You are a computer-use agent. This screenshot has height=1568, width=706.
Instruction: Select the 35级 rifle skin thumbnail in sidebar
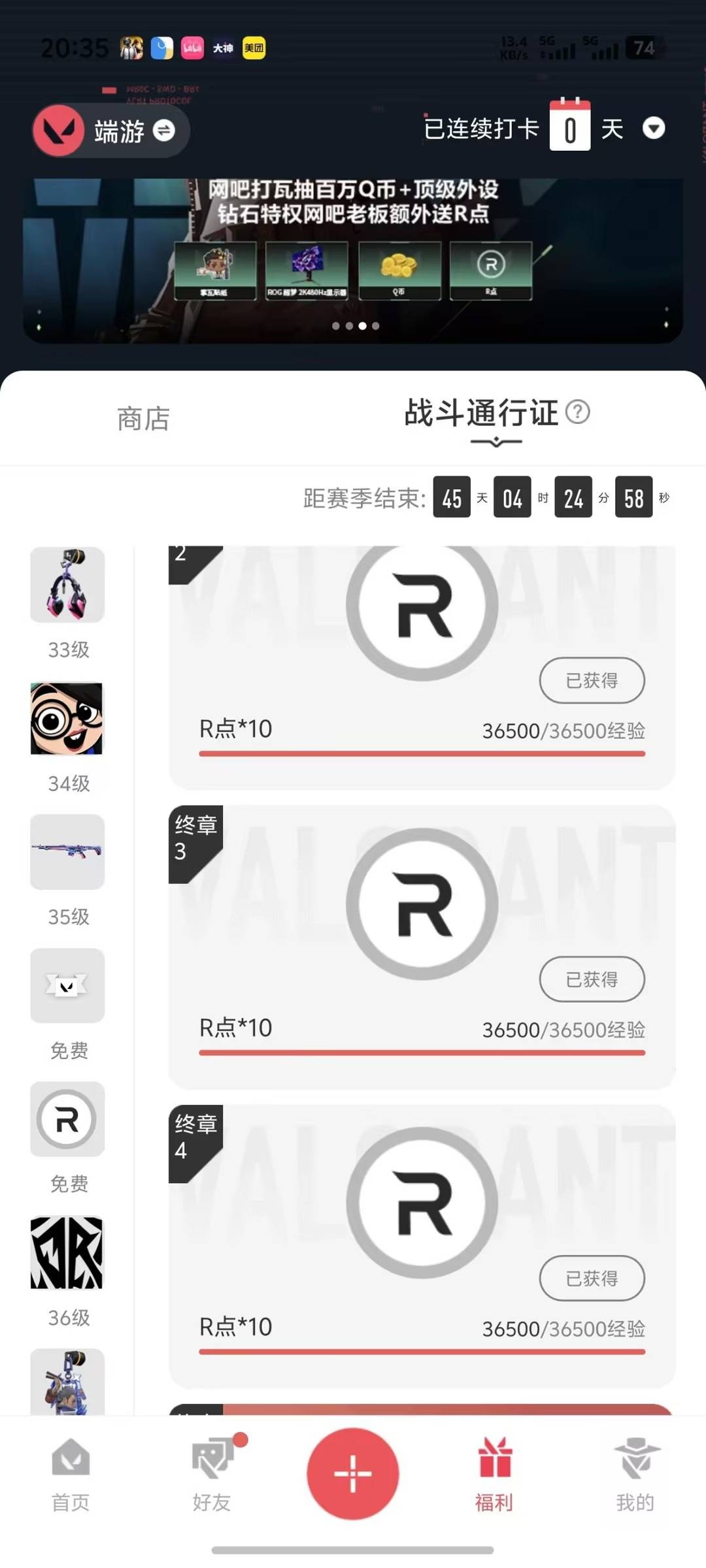click(x=67, y=851)
